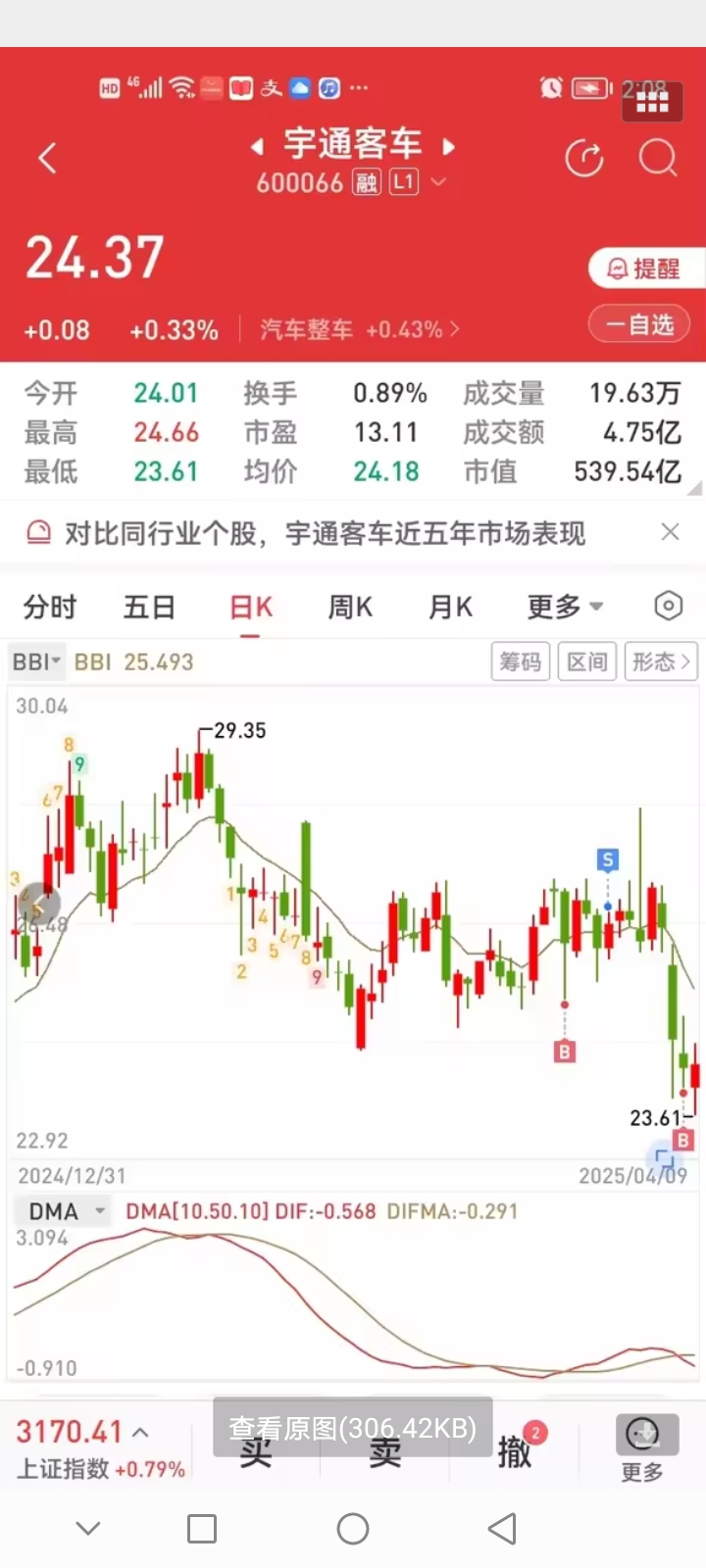Select the 周K tab

(350, 608)
